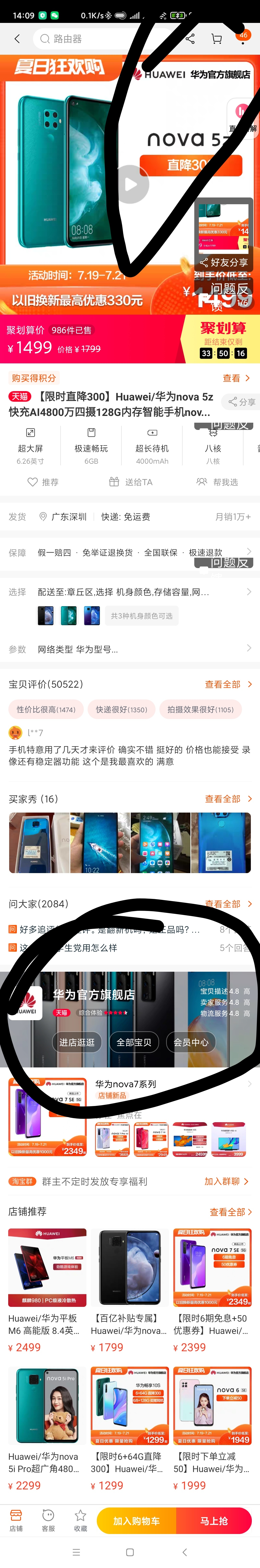Tap 进店逛逛 to enter the store

coord(77,1042)
